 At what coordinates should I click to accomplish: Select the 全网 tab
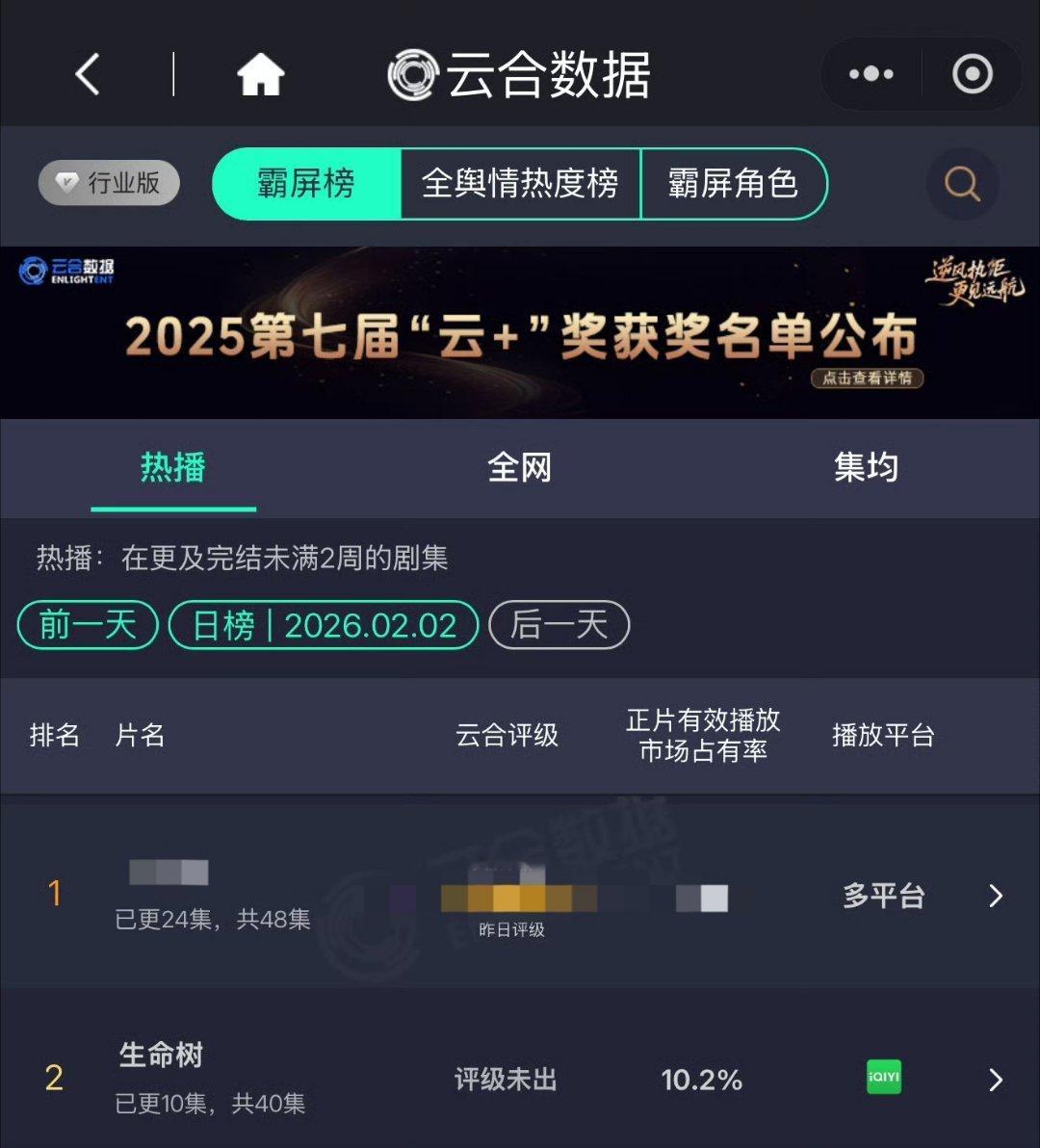[x=520, y=467]
